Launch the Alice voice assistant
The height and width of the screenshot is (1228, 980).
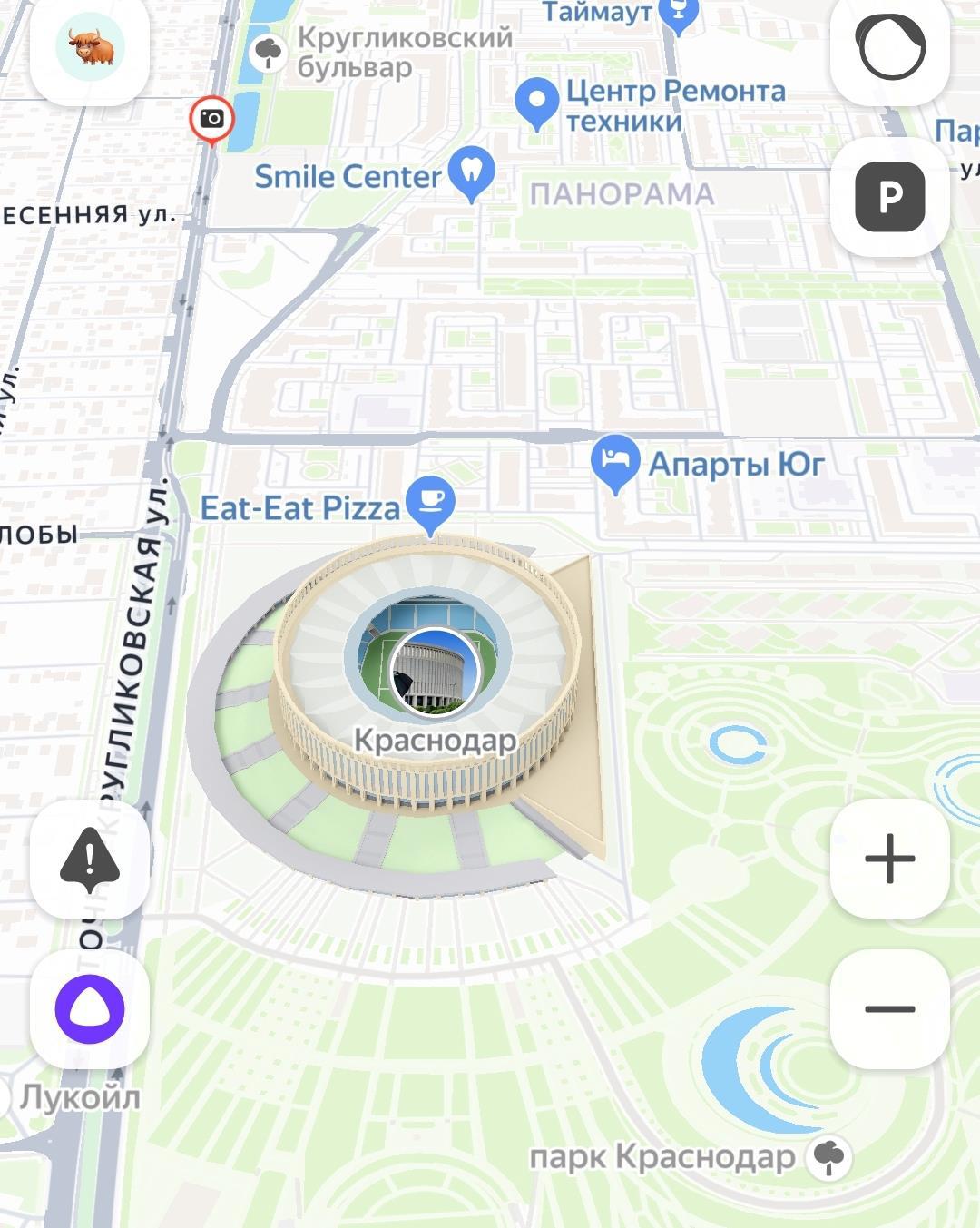(x=90, y=1008)
